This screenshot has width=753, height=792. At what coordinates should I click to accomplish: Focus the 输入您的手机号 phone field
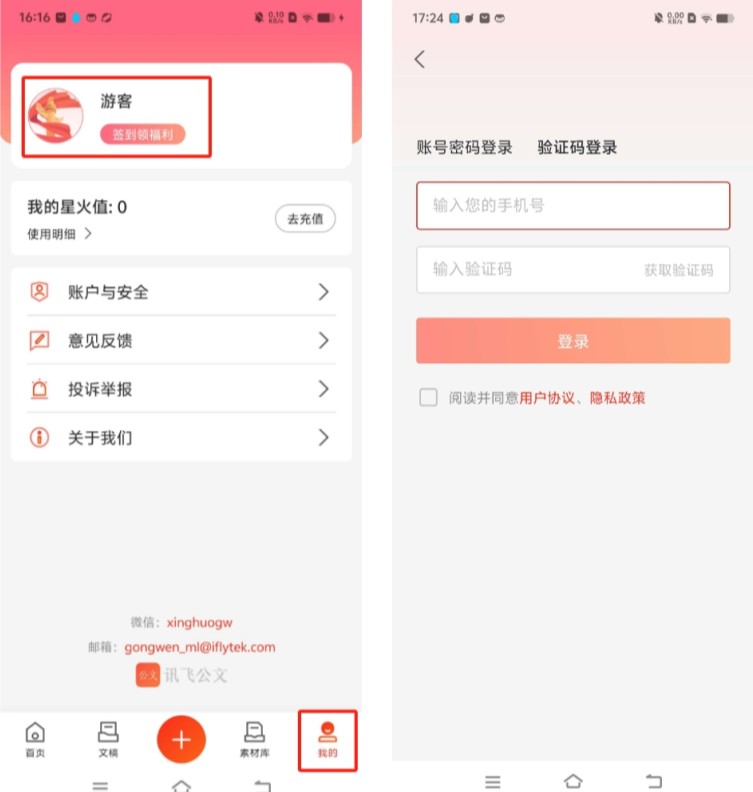pos(573,206)
